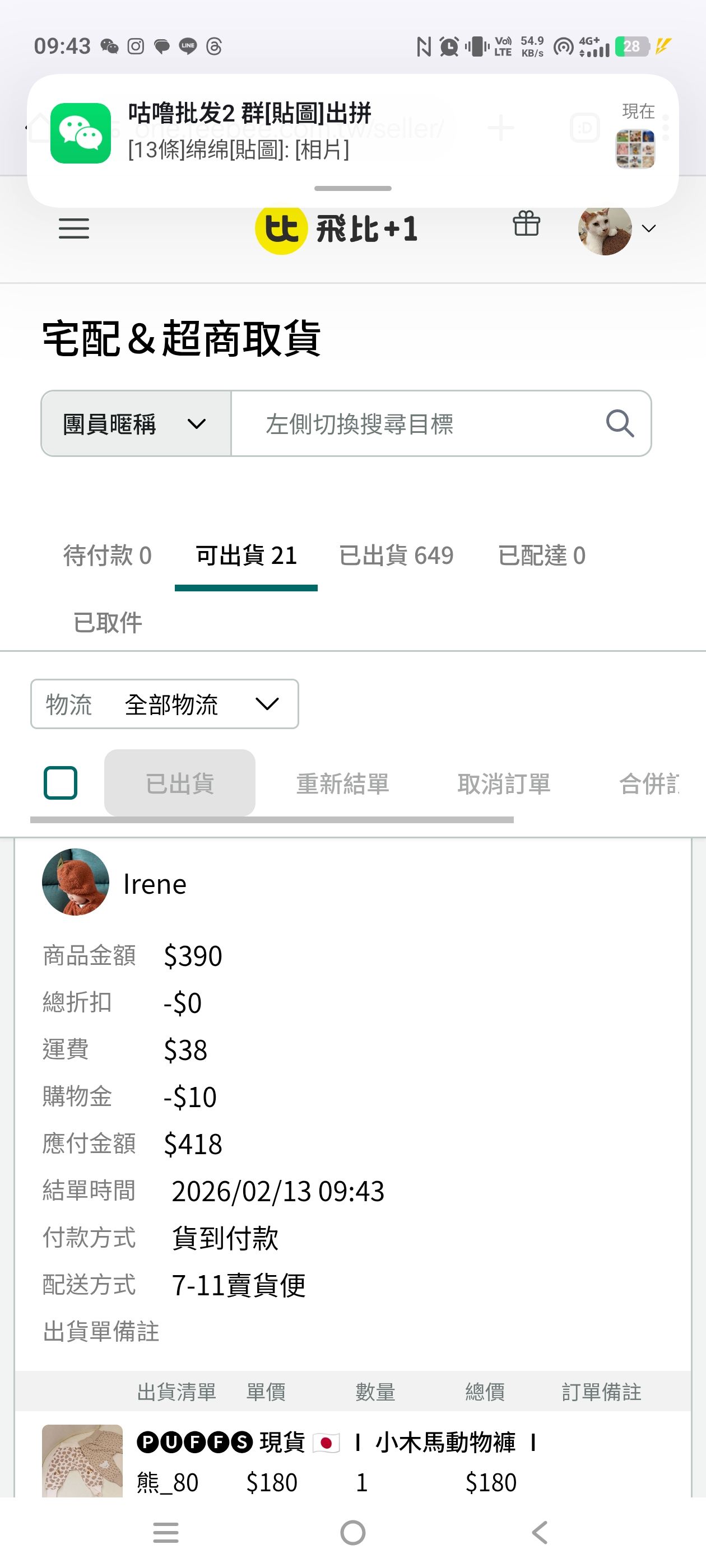Expand the 團員暱稱 search target dropdown
Screen dimensions: 706x1568
[136, 424]
